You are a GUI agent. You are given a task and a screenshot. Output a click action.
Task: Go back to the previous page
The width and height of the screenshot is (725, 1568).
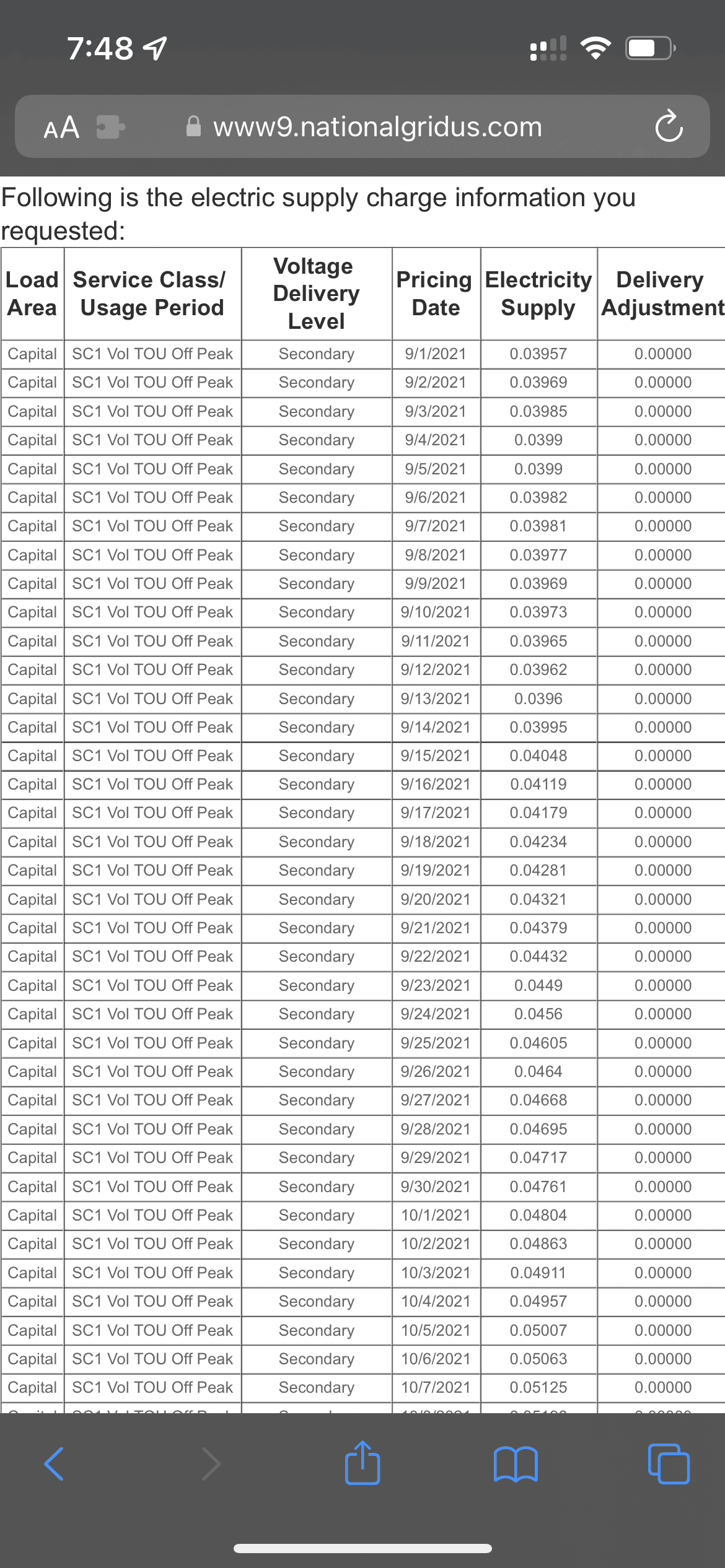[54, 1464]
